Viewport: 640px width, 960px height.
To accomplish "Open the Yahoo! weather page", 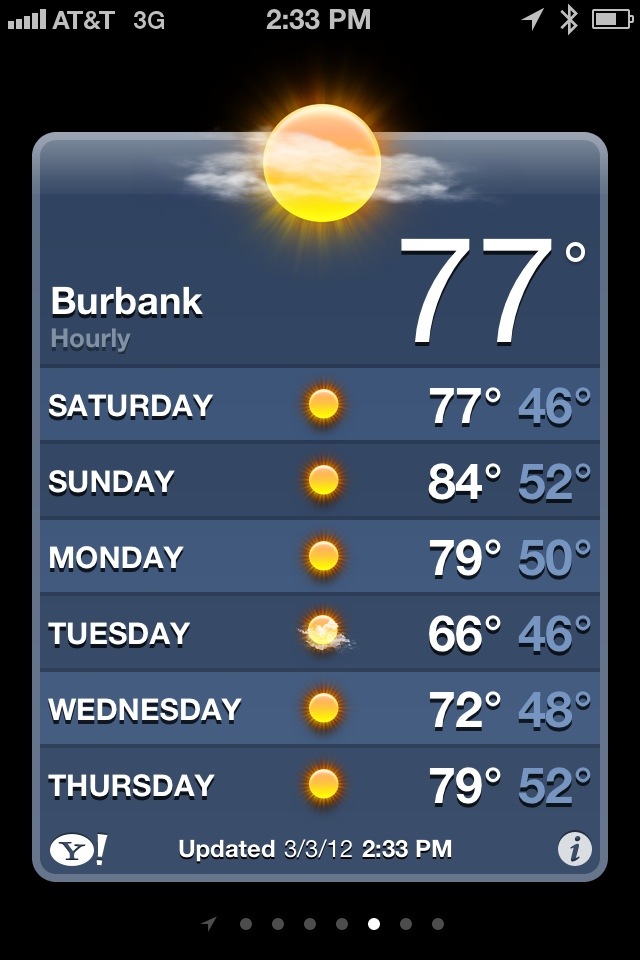I will 77,850.
